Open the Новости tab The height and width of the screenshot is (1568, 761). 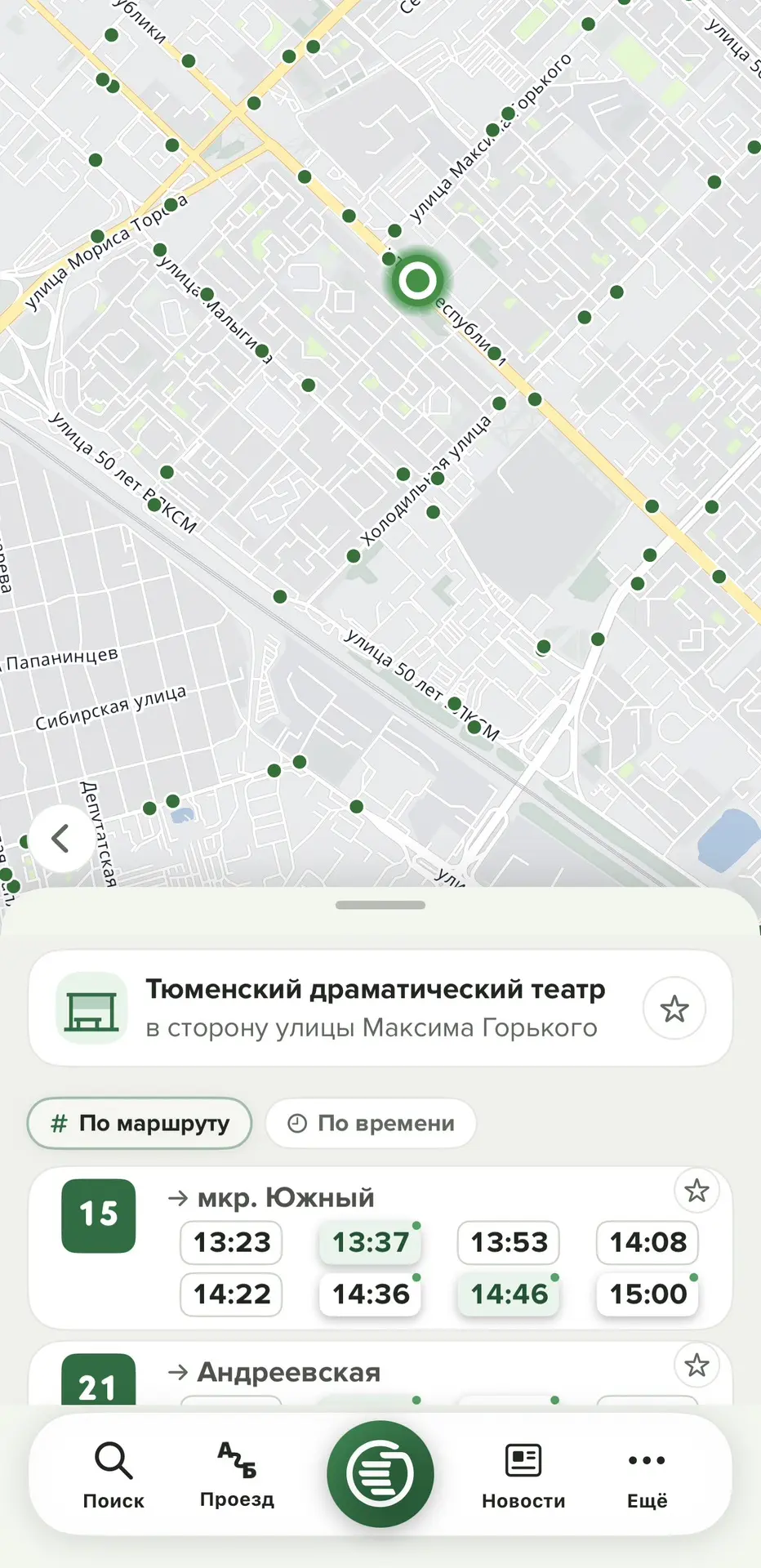[523, 1475]
